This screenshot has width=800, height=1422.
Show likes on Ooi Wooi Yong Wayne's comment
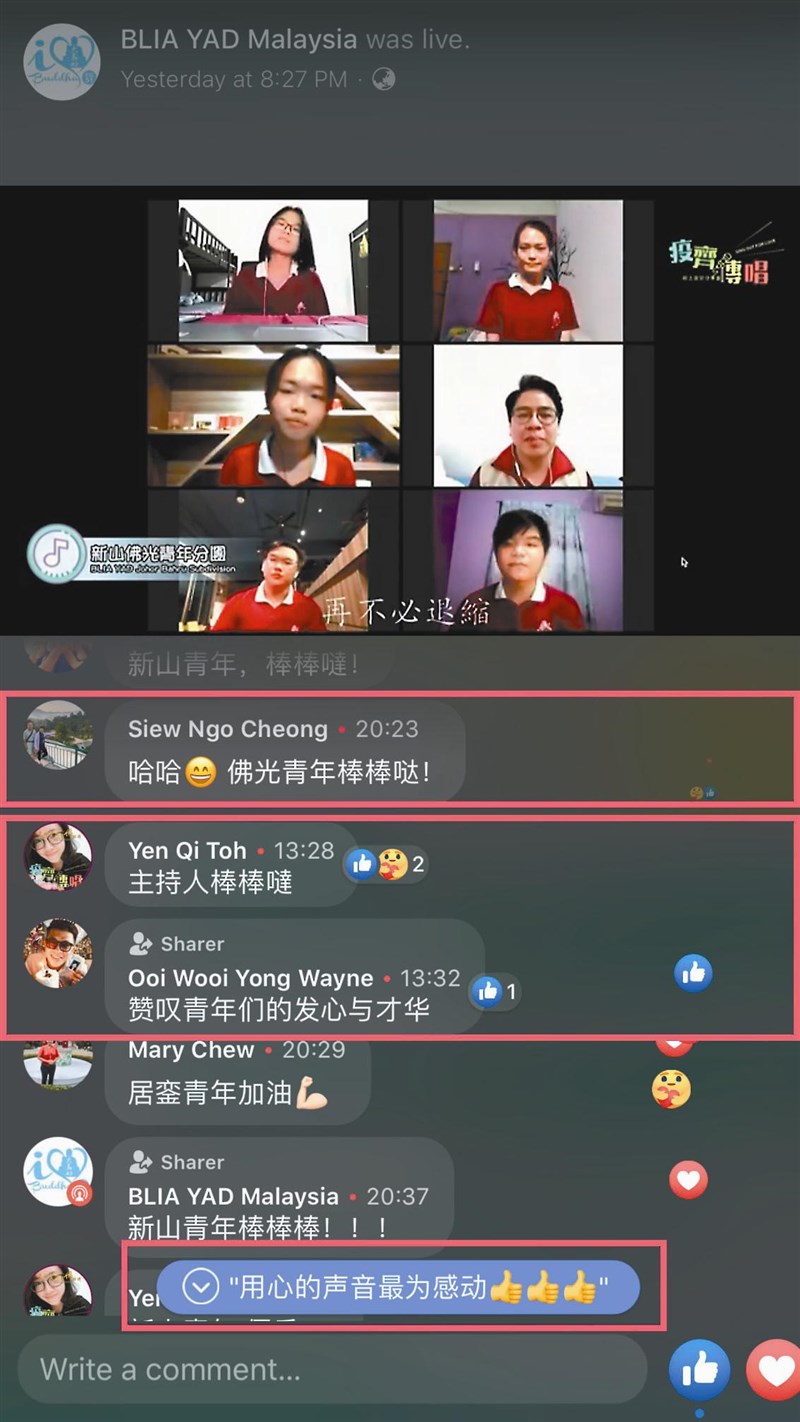point(495,992)
